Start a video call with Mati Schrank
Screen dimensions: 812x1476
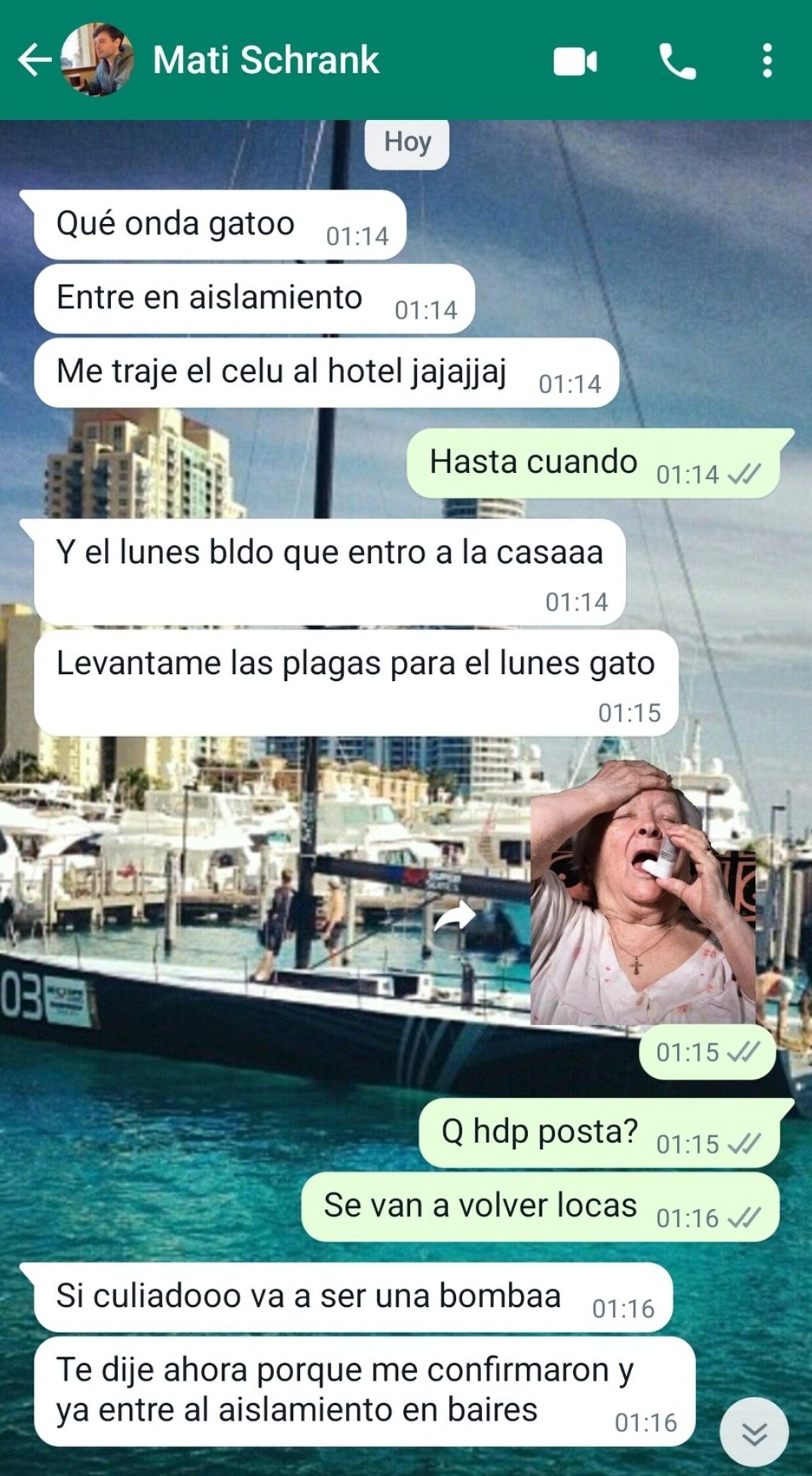coord(575,62)
